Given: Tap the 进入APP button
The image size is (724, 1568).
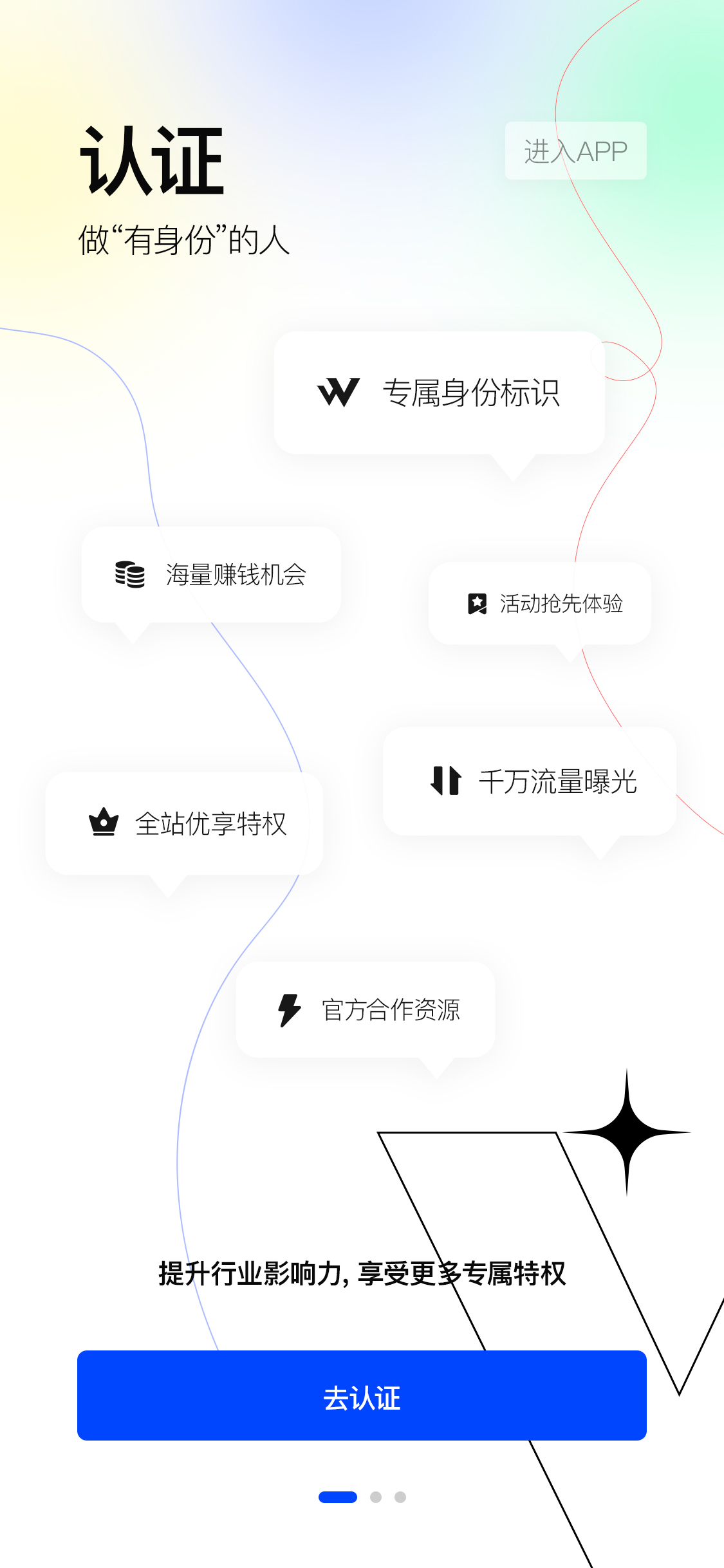Looking at the screenshot, I should [575, 151].
